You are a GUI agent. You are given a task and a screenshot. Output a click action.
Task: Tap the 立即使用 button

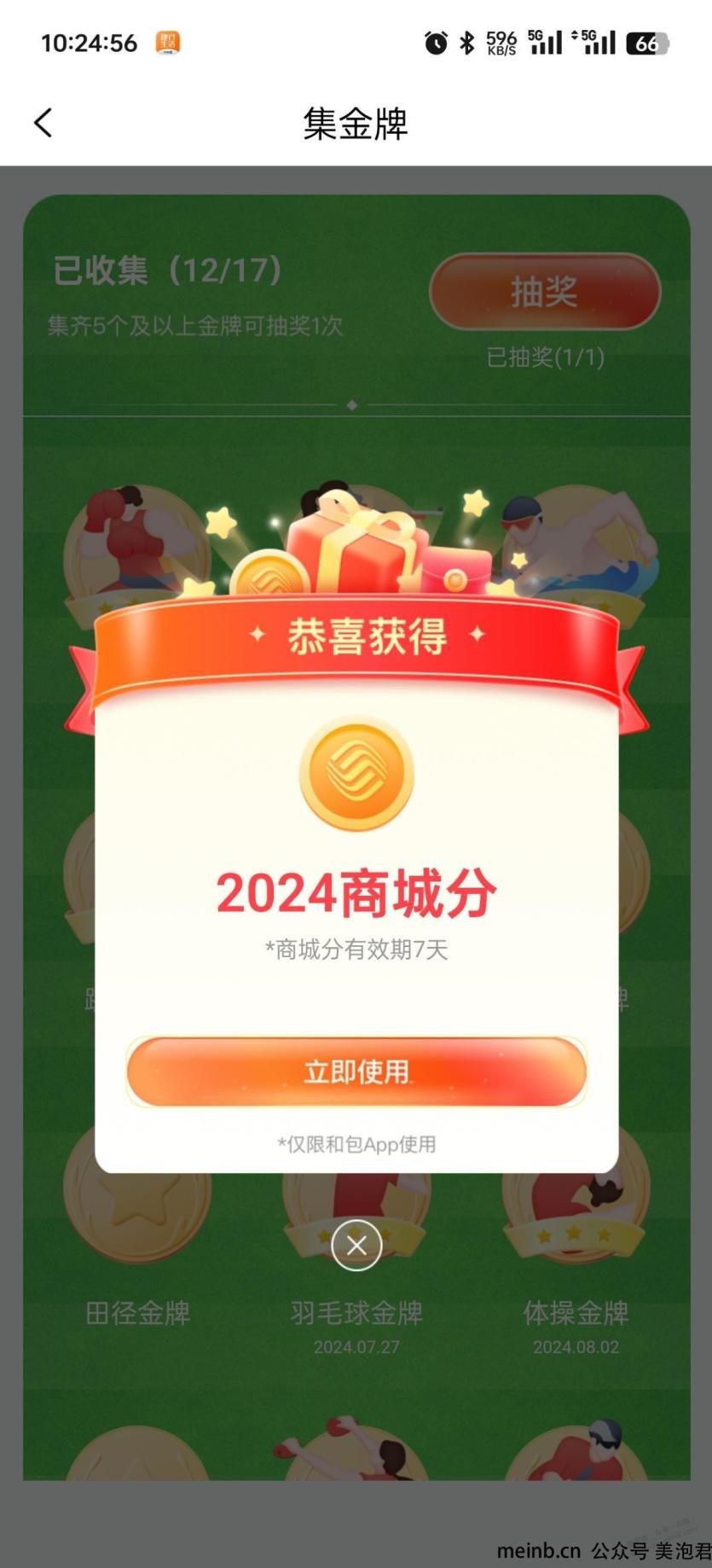(356, 1071)
